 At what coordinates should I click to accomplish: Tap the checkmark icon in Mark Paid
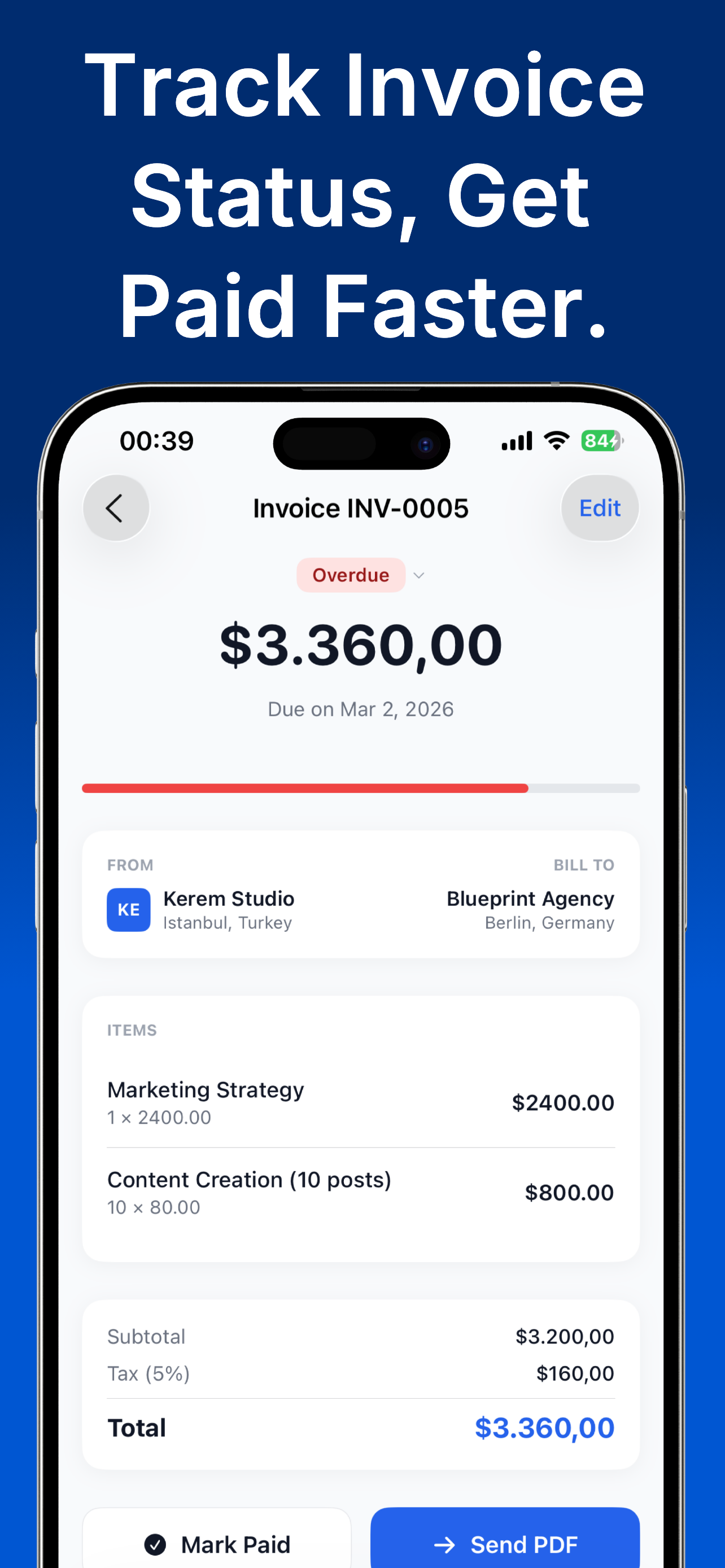coord(155,1544)
